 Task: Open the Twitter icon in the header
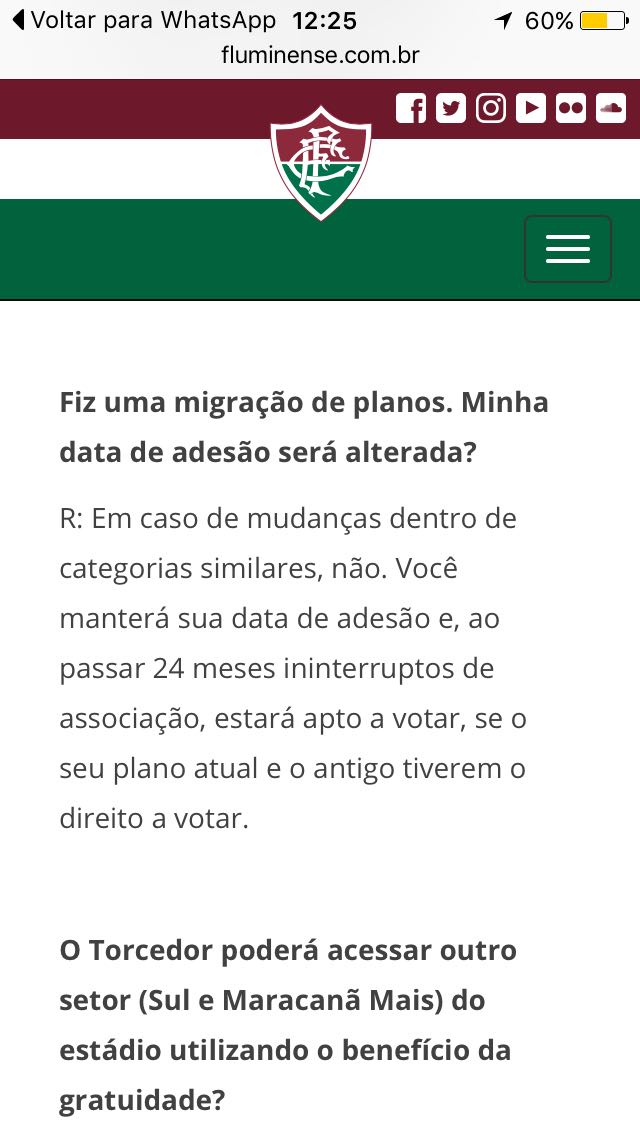point(451,109)
